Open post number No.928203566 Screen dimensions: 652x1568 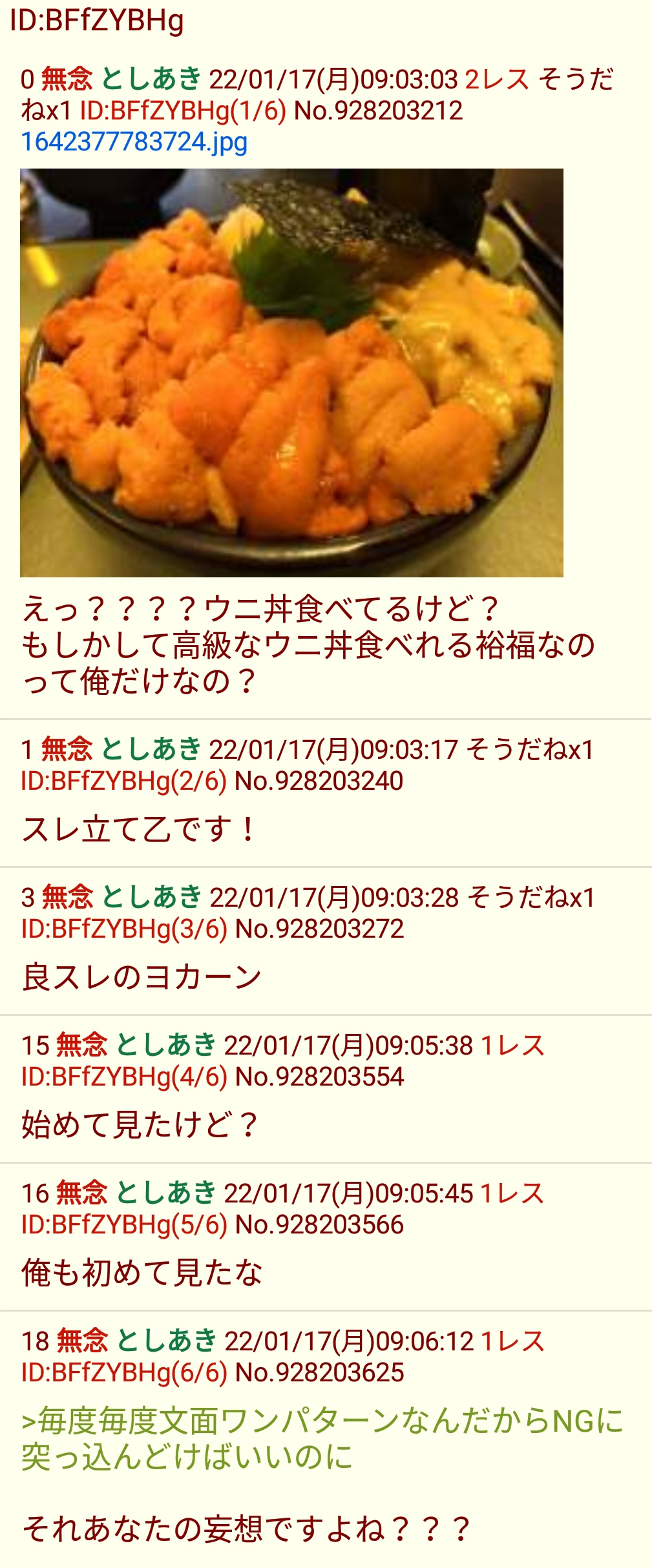tap(319, 1224)
